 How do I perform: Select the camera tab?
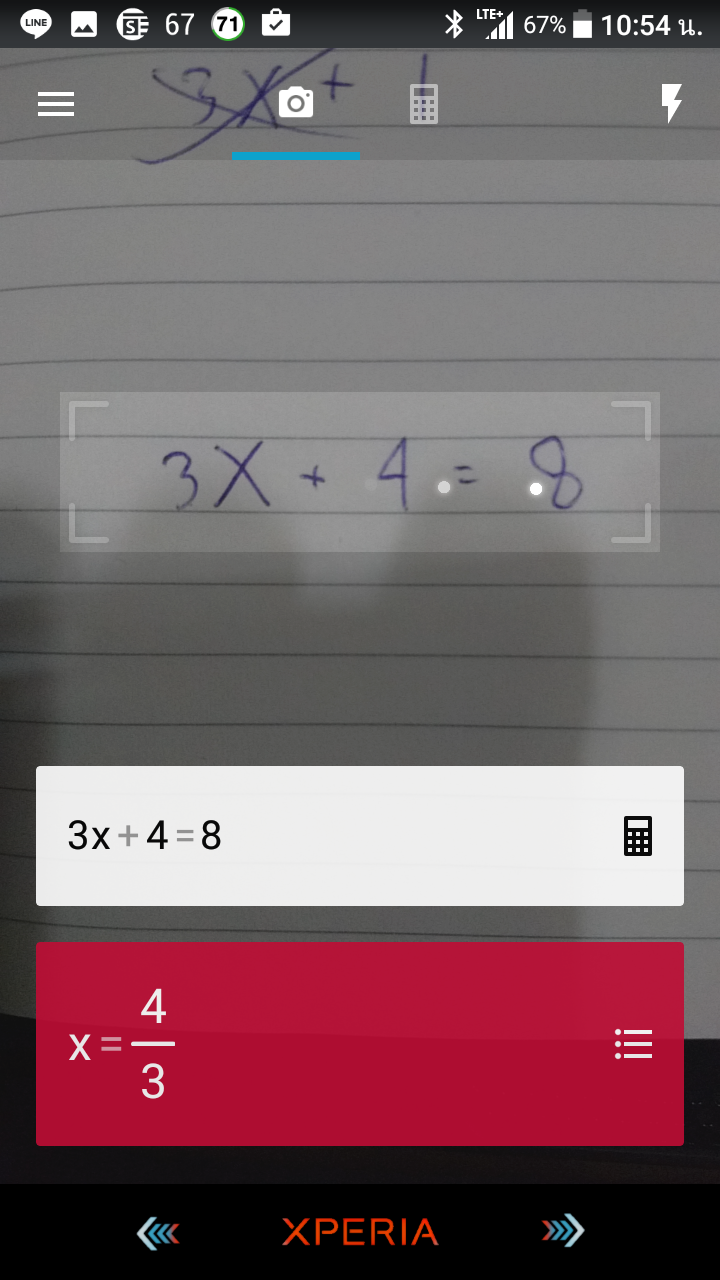[296, 103]
